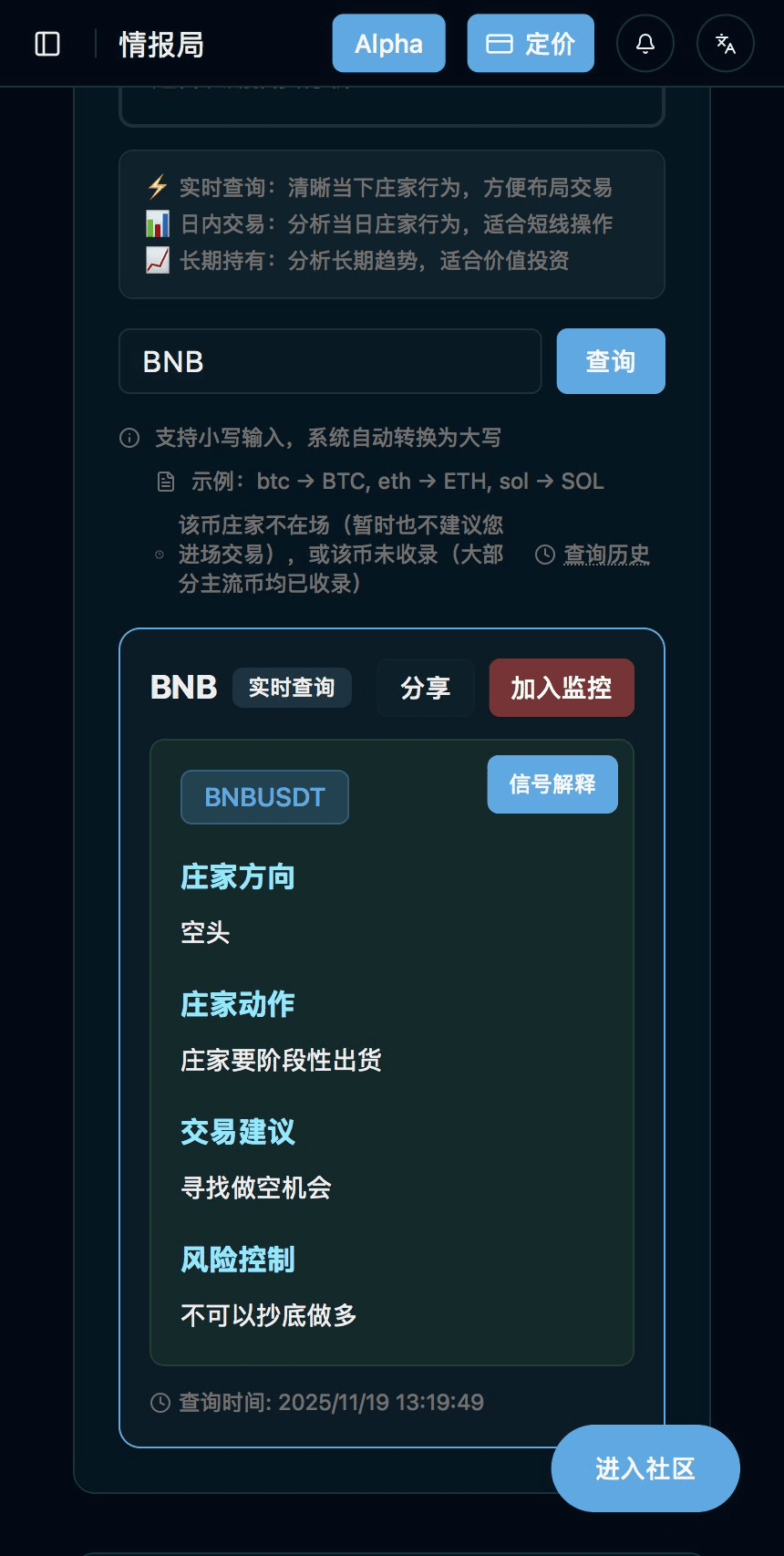Screen dimensions: 784x1556
Task: Add BNB to monitoring with 加入监控
Action: [561, 688]
